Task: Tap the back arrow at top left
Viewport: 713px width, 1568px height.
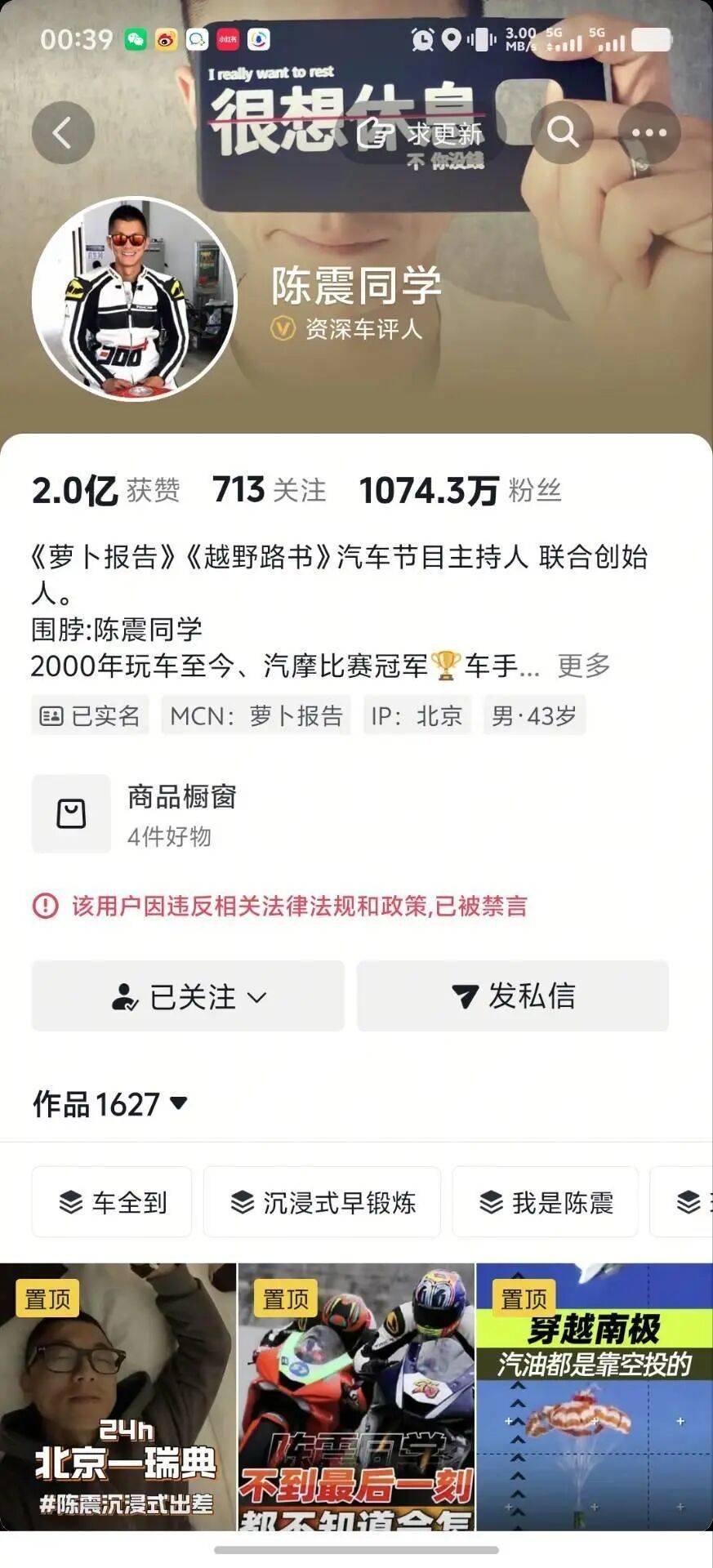Action: point(63,132)
